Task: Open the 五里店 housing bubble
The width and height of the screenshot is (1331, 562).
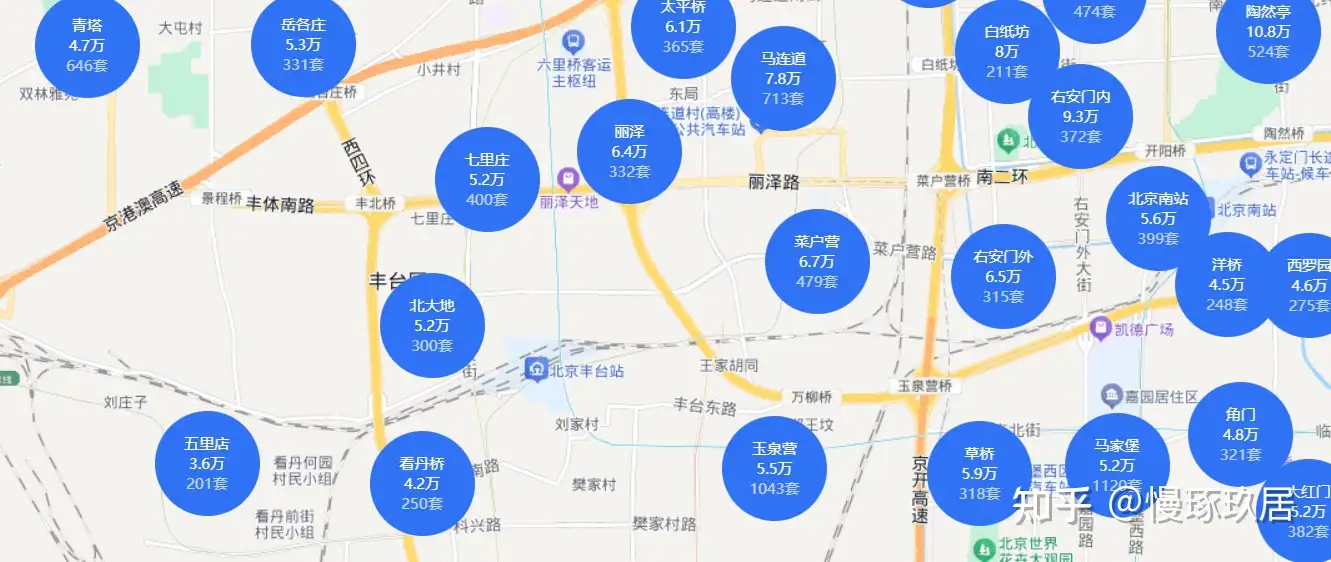Action: coord(207,464)
